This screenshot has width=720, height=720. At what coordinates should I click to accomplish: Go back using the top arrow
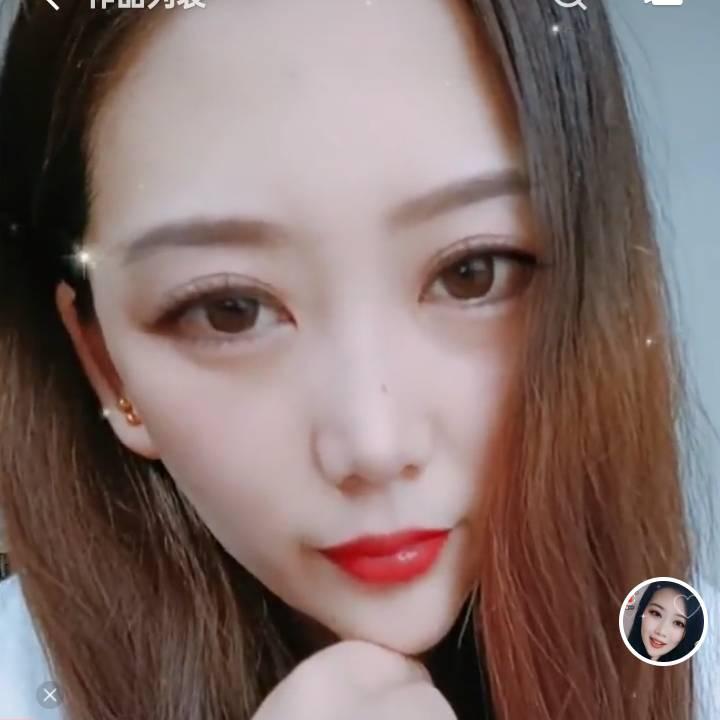[x=50, y=3]
